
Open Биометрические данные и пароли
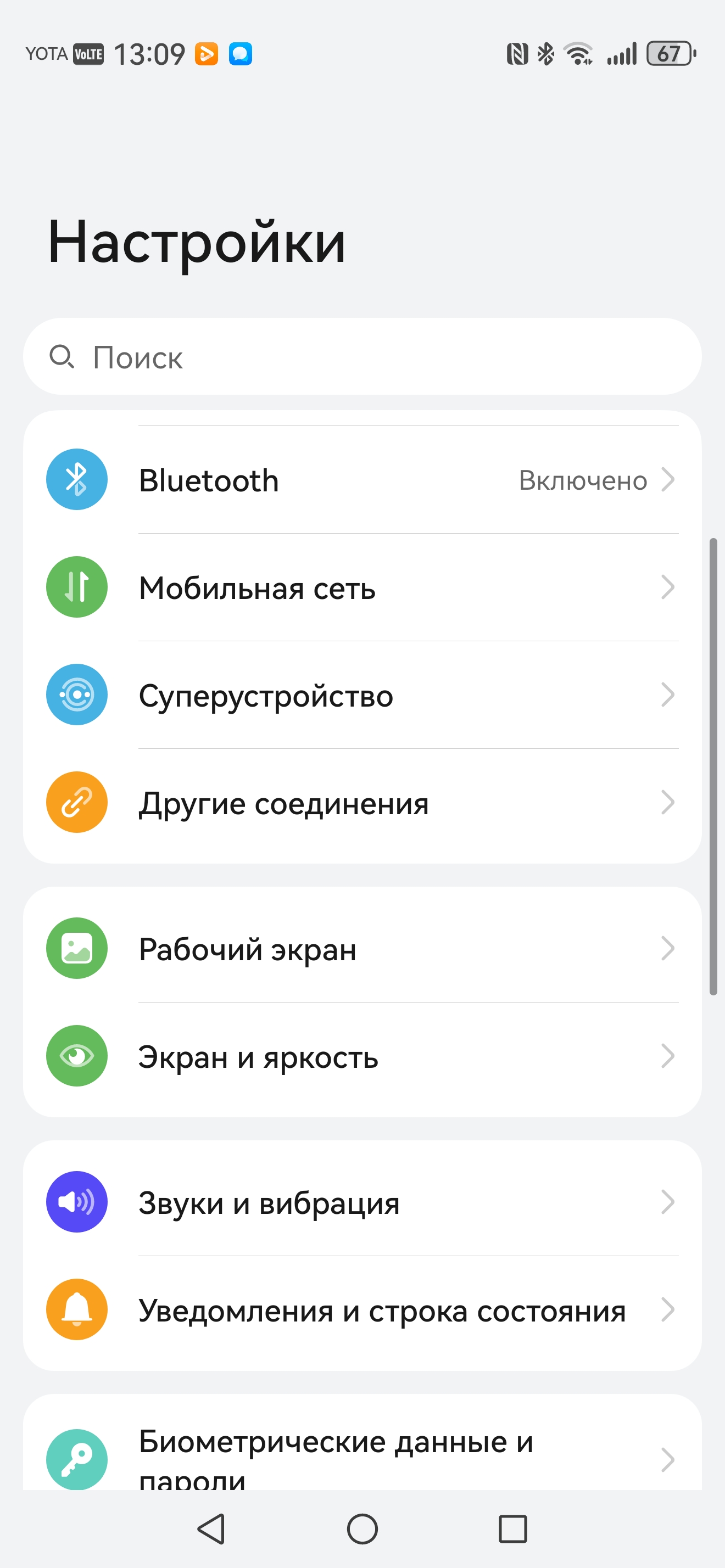point(362,1458)
